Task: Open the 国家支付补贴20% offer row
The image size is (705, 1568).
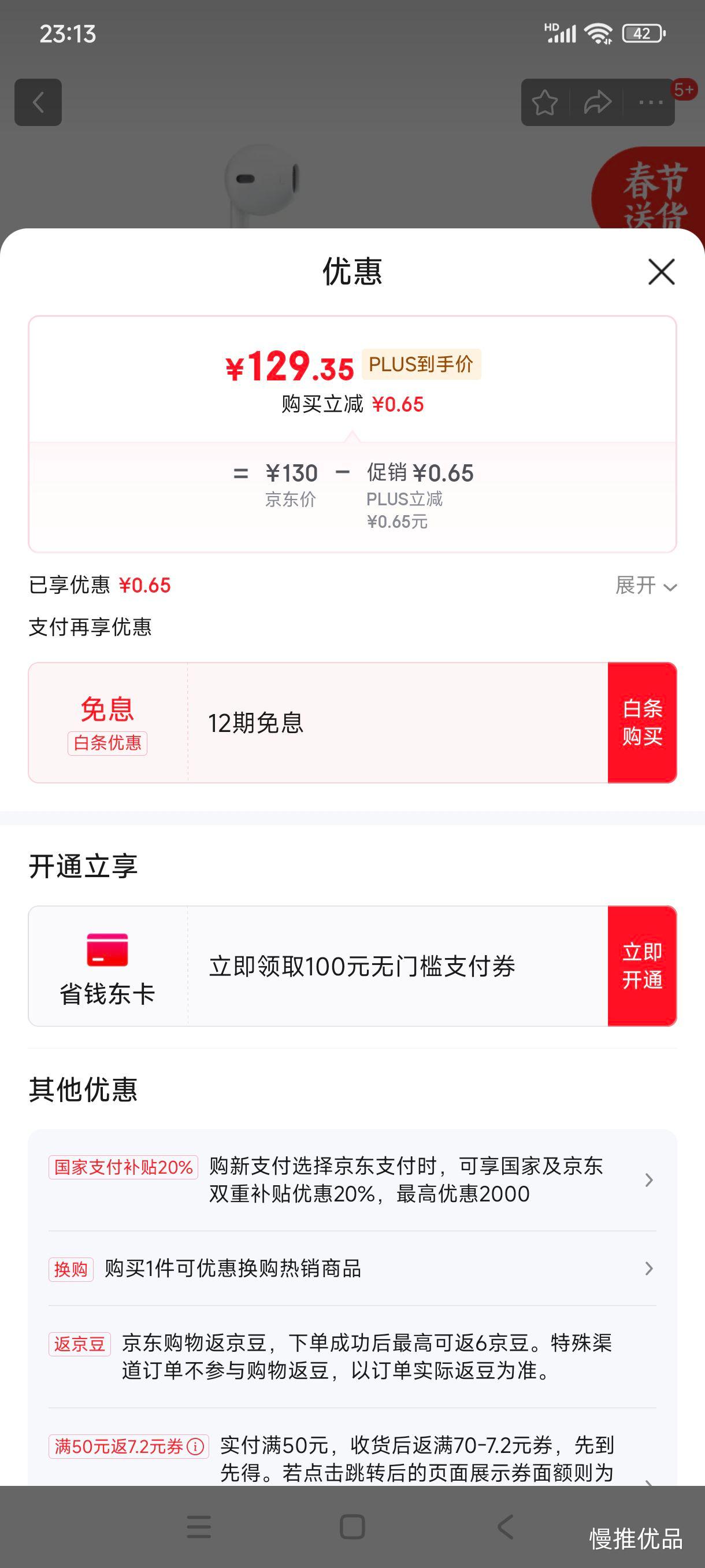Action: click(x=352, y=1179)
